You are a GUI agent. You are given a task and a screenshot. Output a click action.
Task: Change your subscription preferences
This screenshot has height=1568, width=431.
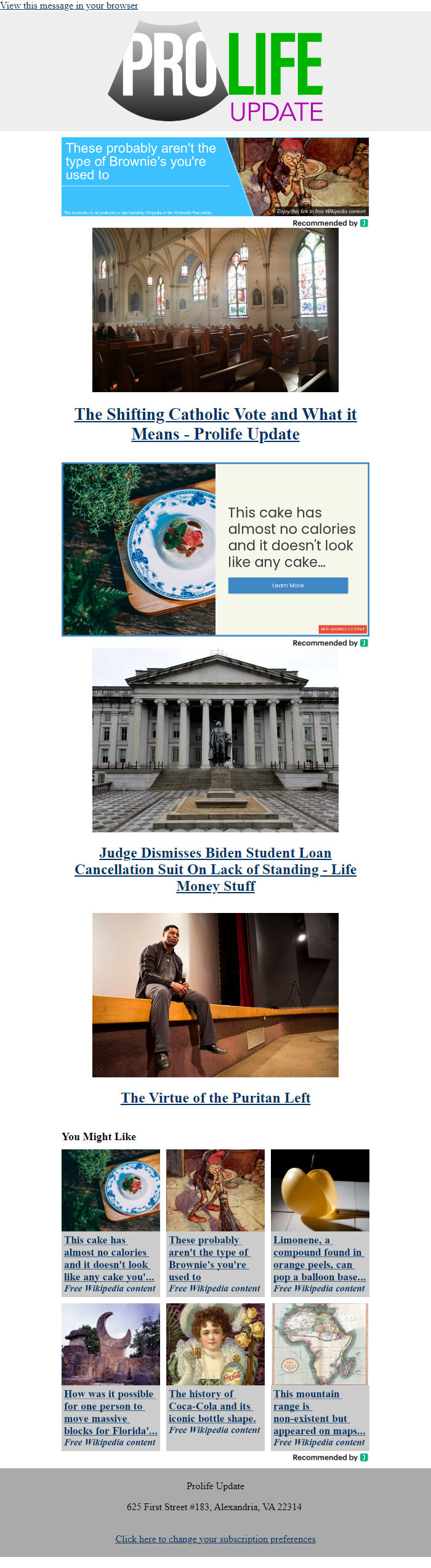point(215,1538)
